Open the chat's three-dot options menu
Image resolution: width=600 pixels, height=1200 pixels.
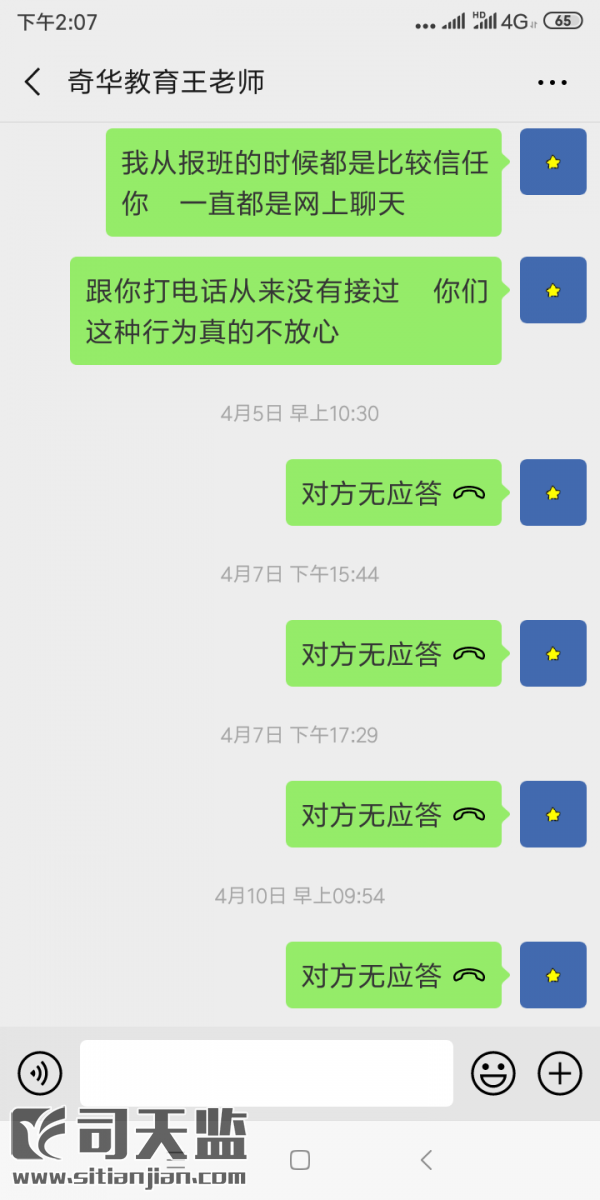[x=552, y=83]
